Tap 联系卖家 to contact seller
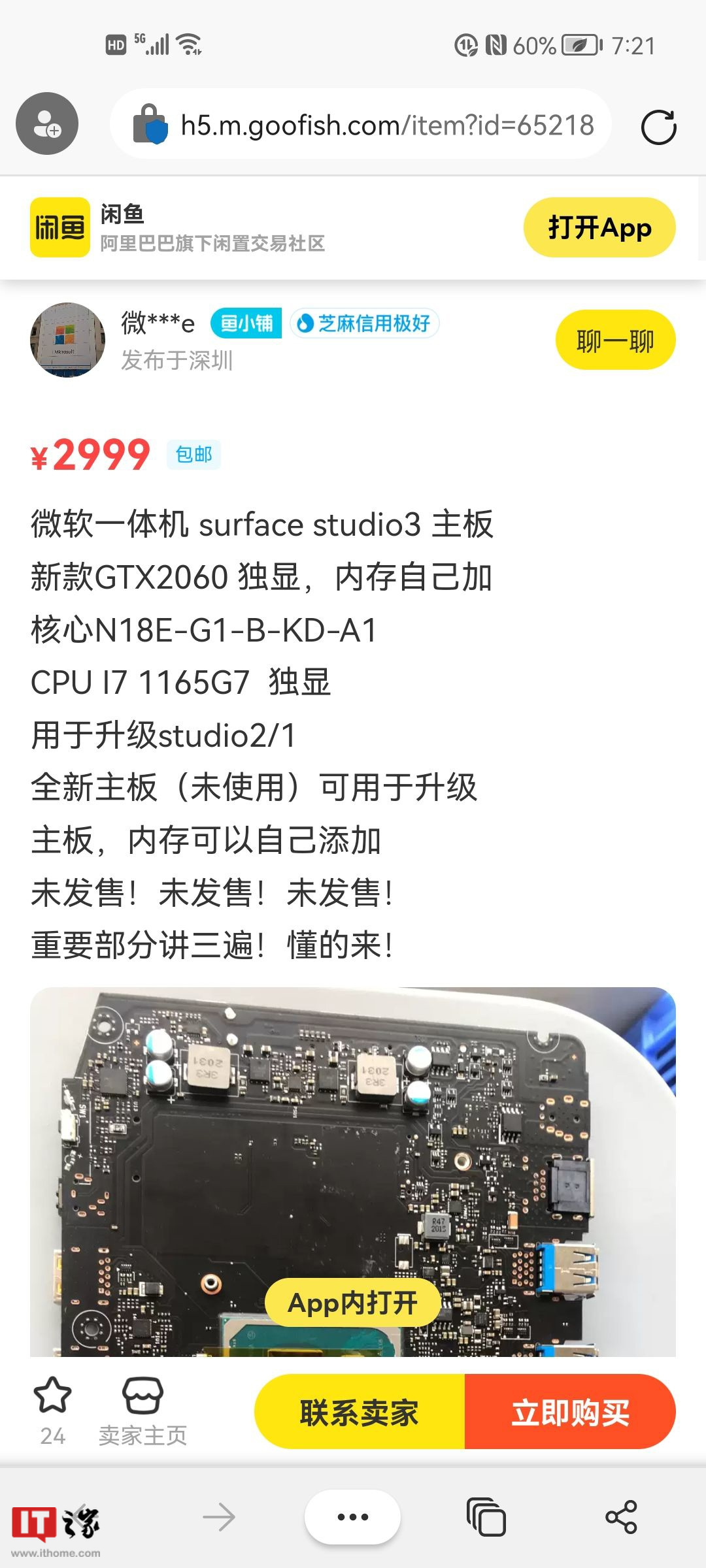Screen dimensions: 706x1568 click(x=360, y=1413)
